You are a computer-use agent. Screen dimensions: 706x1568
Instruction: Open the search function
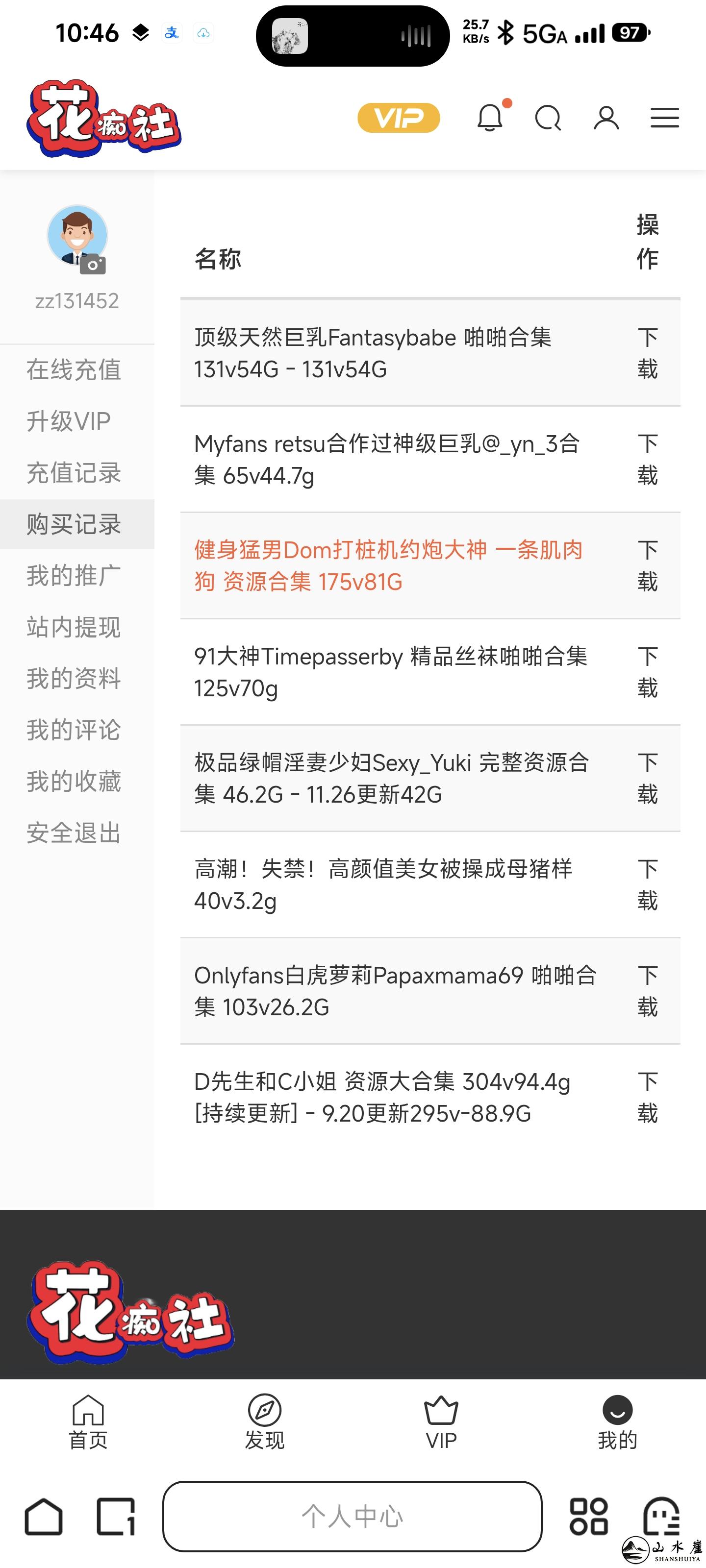tap(548, 119)
